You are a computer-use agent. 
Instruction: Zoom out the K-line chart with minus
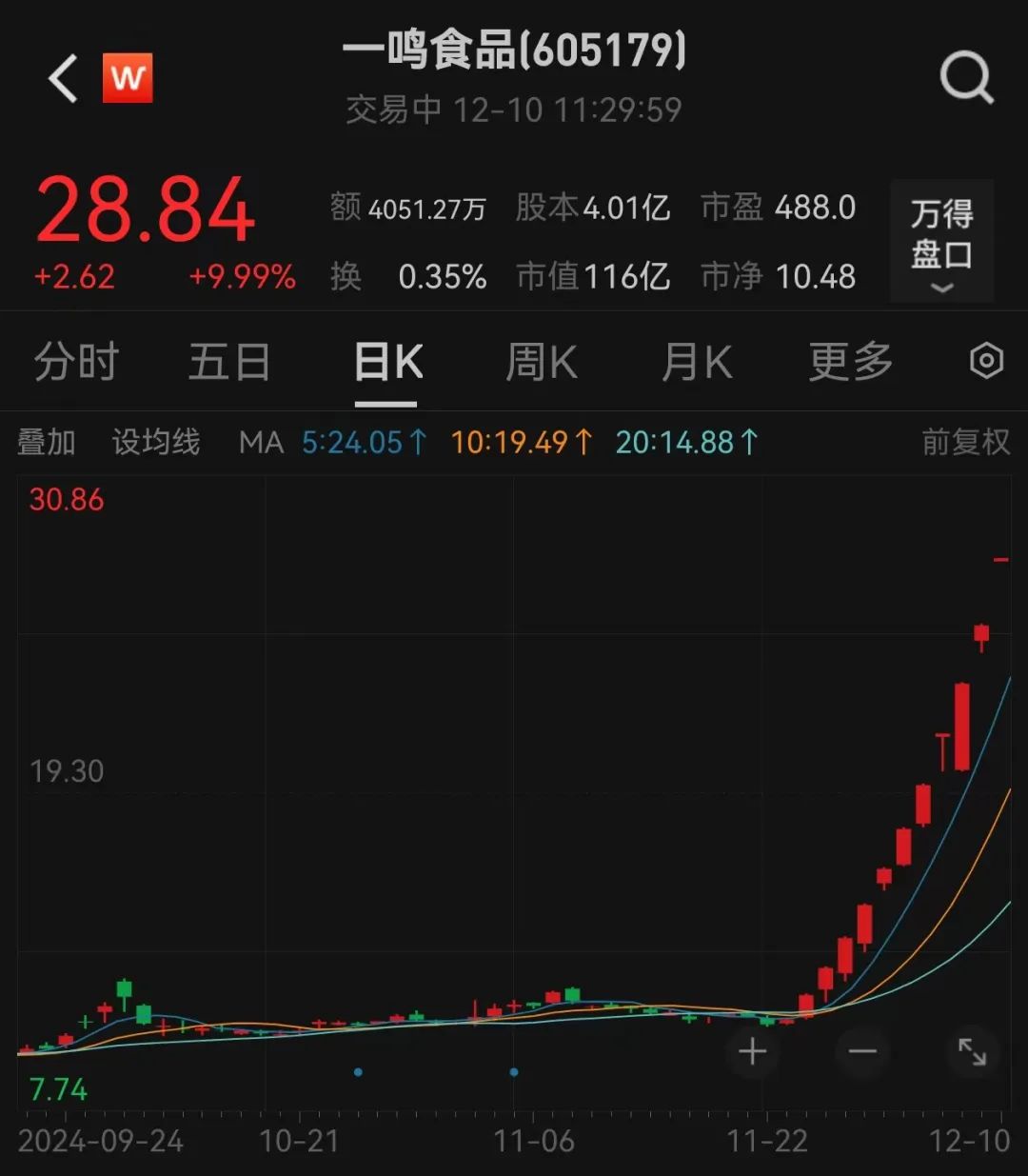click(x=862, y=1051)
